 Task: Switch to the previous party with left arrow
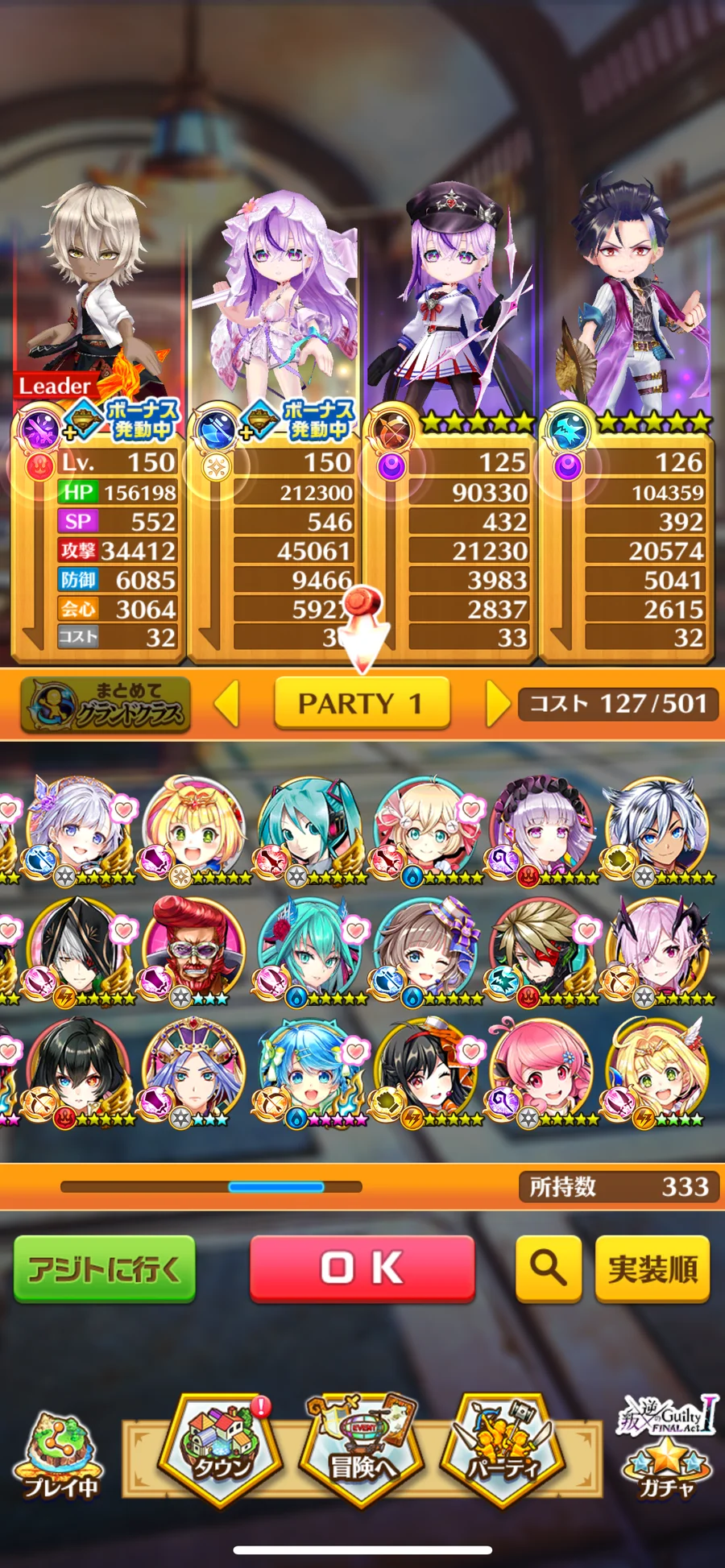227,703
